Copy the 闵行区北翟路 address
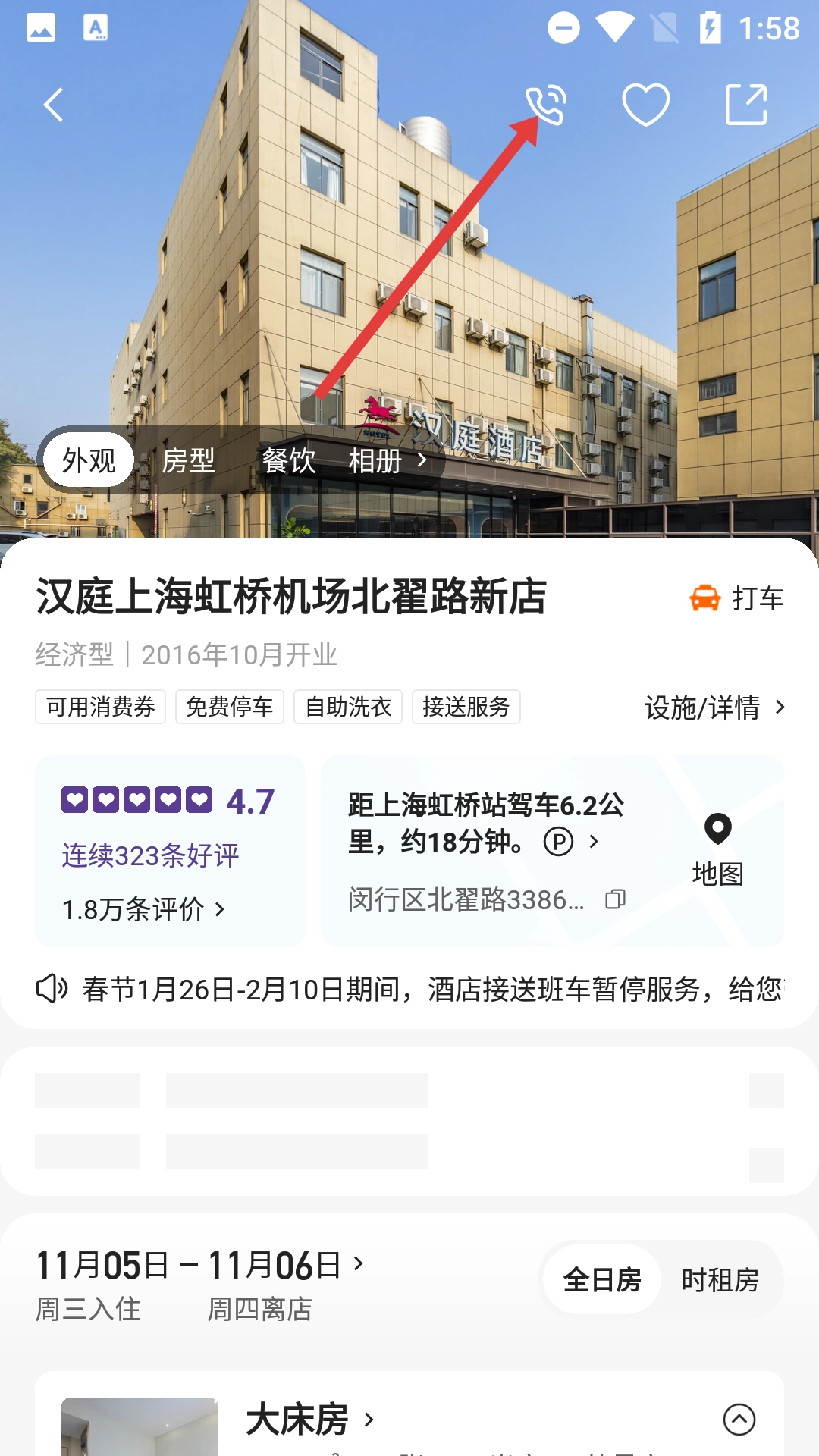Image resolution: width=819 pixels, height=1456 pixels. pos(615,899)
